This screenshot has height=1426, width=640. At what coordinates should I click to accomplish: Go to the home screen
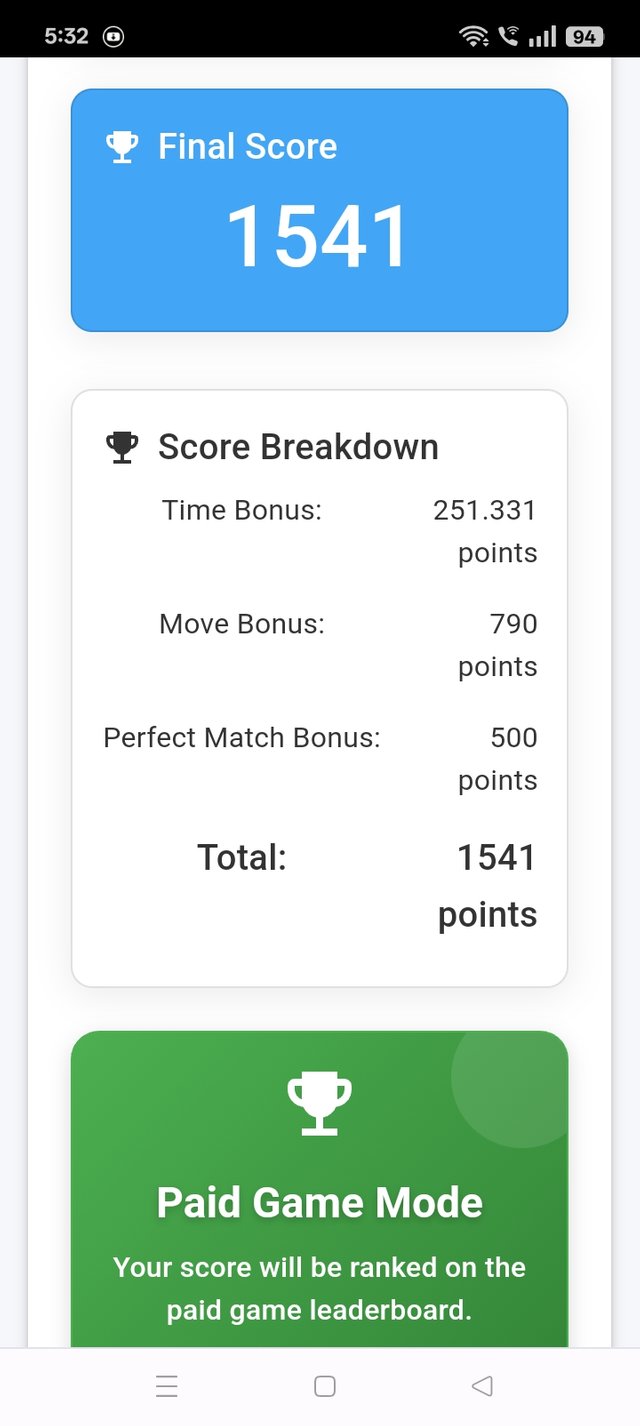[324, 1385]
